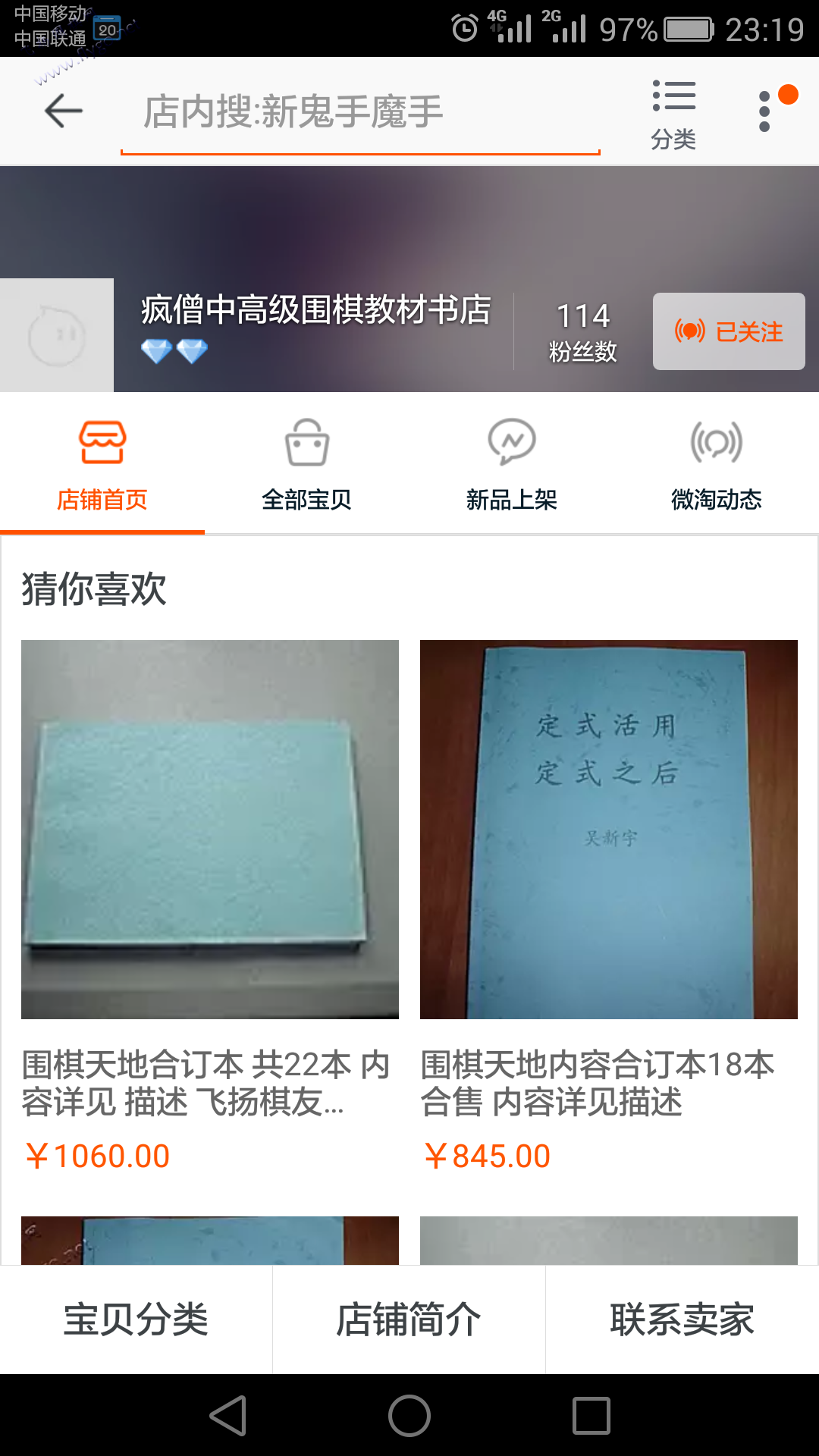Open the shop avatar image

coord(57,335)
